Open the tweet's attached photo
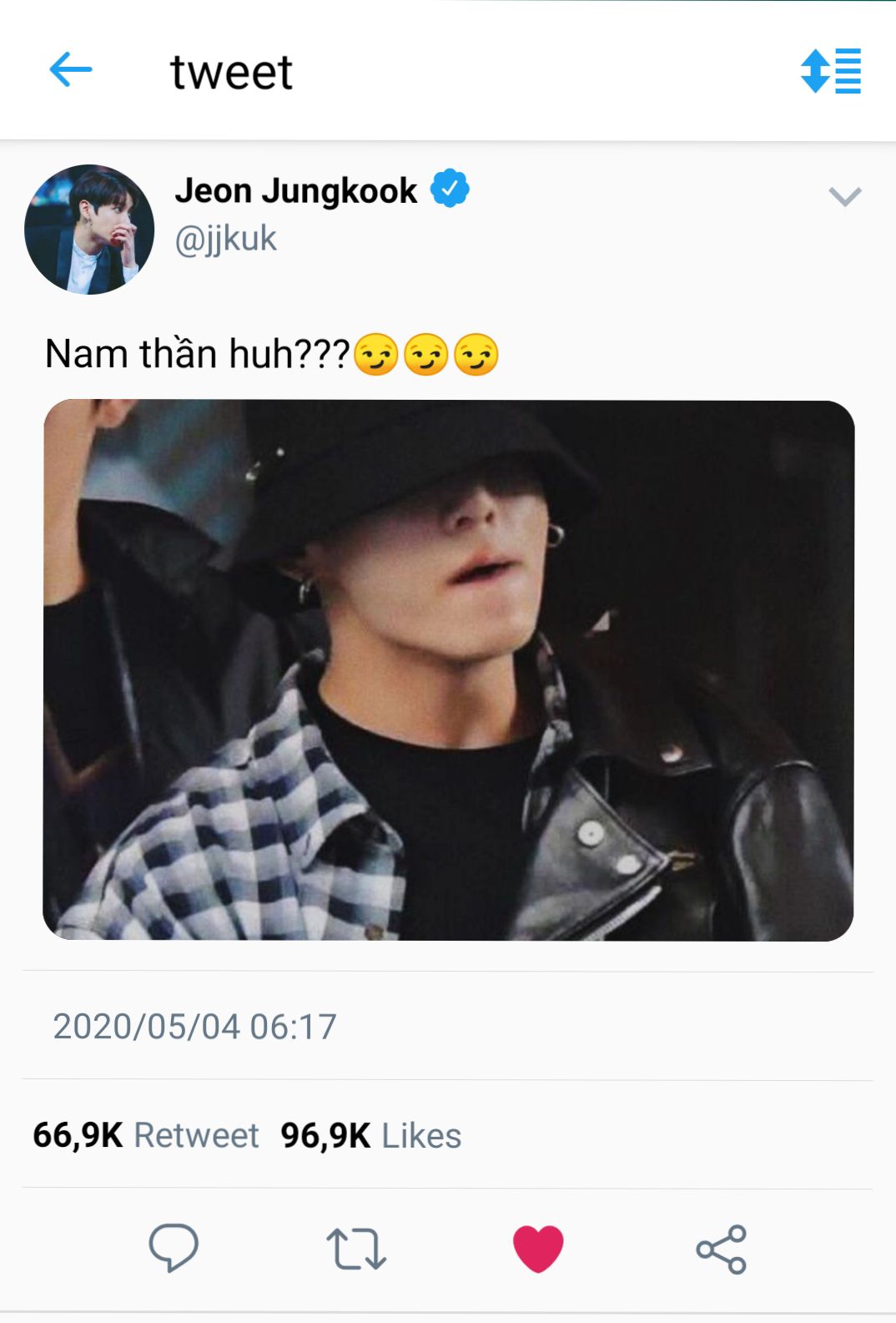The height and width of the screenshot is (1323, 896). (x=448, y=670)
